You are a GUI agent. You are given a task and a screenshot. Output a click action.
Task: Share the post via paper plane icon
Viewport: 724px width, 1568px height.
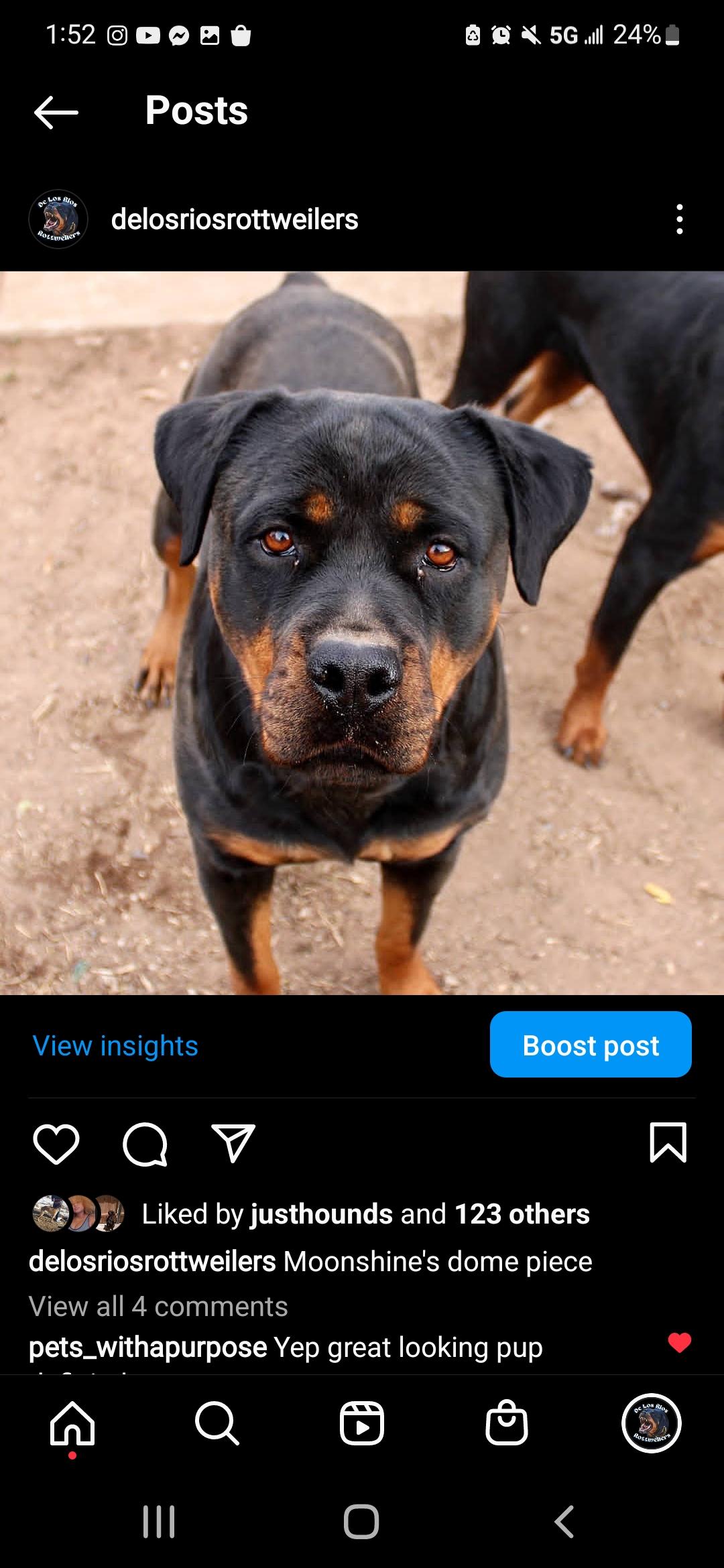233,1144
